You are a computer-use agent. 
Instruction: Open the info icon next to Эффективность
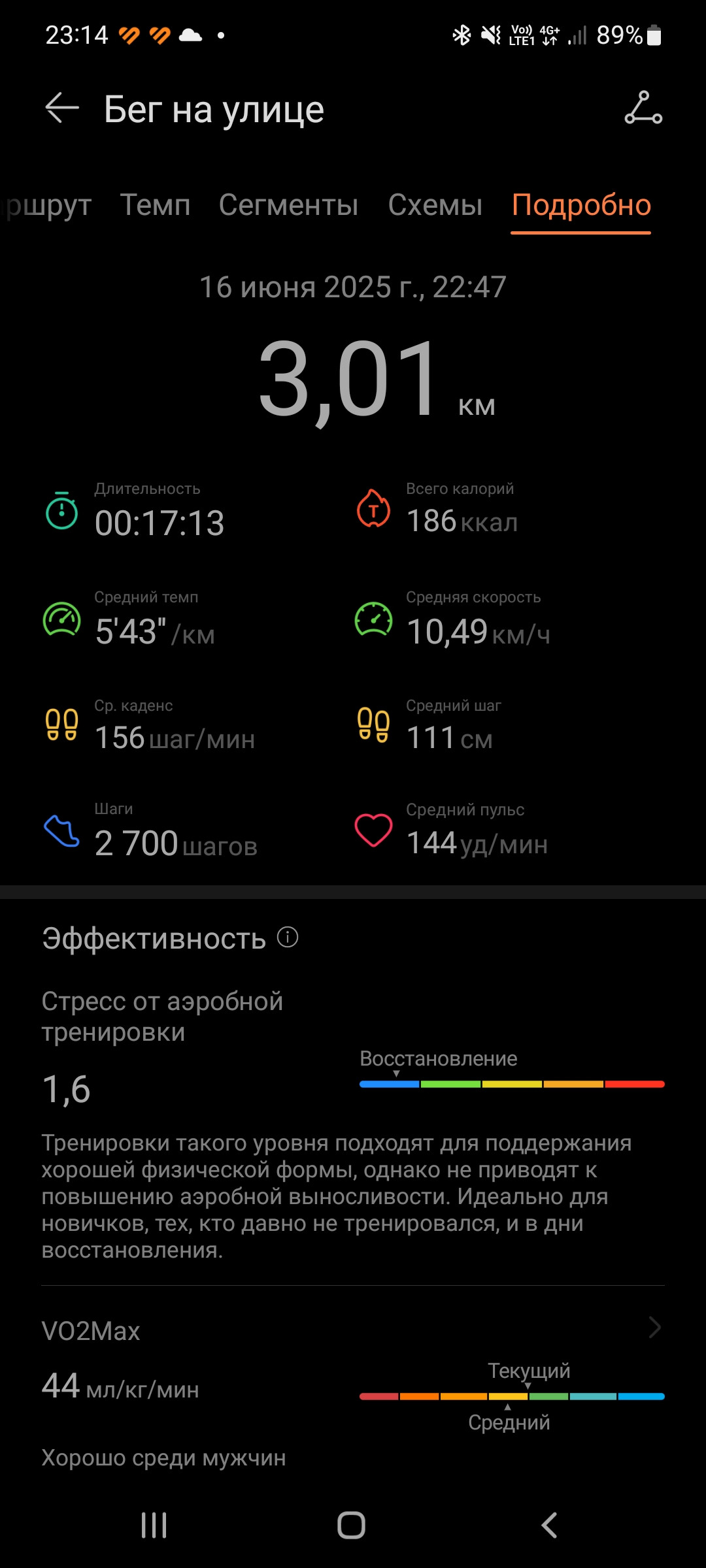coord(288,937)
